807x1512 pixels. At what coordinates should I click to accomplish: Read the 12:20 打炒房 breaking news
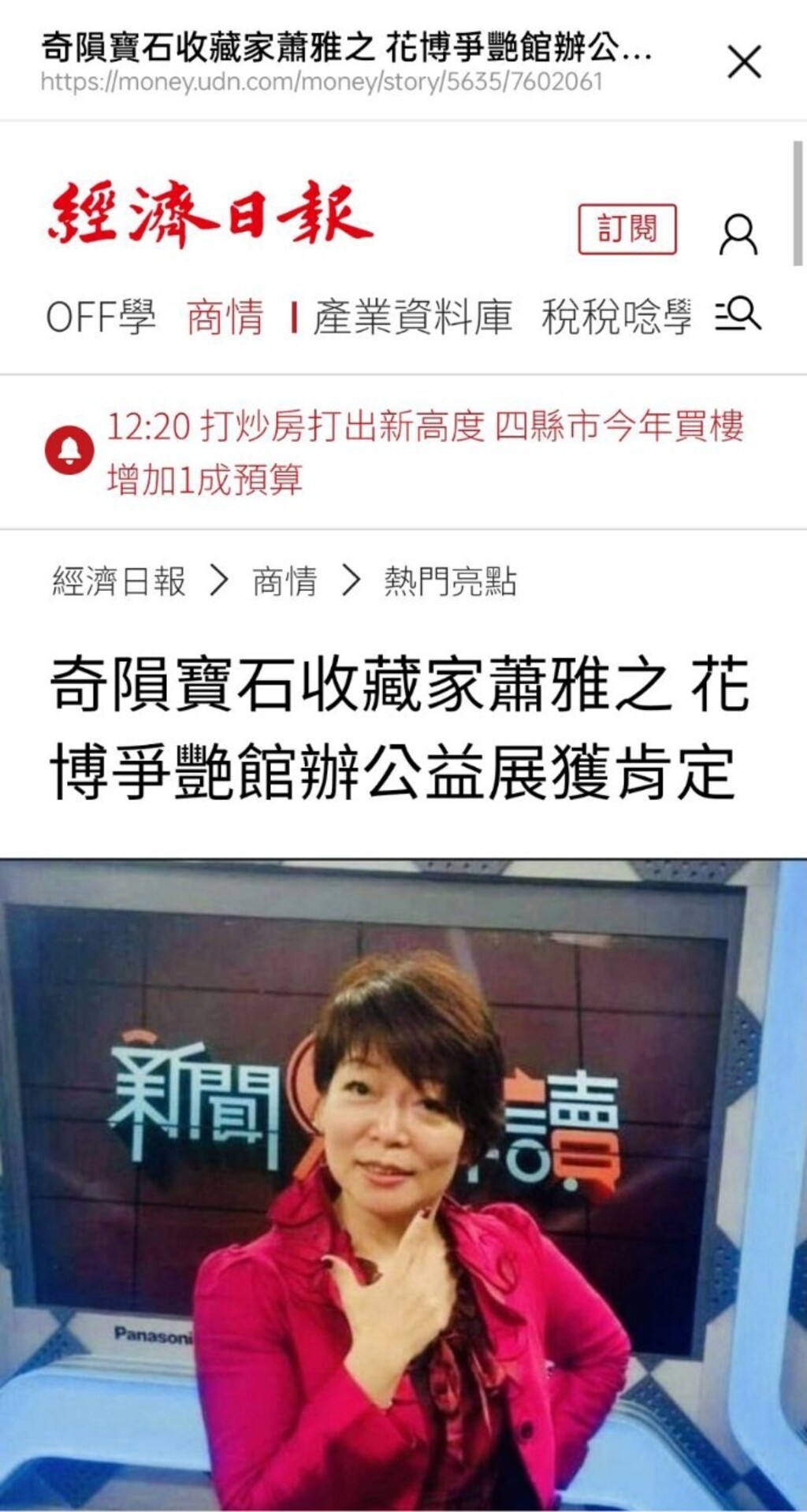pyautogui.click(x=424, y=452)
